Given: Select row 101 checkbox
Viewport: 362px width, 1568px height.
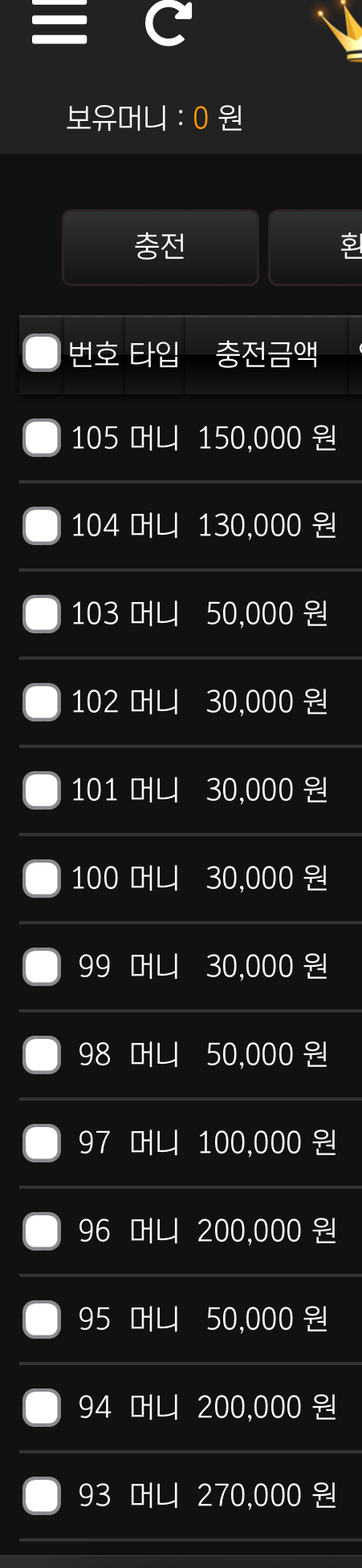Looking at the screenshot, I should (x=42, y=790).
